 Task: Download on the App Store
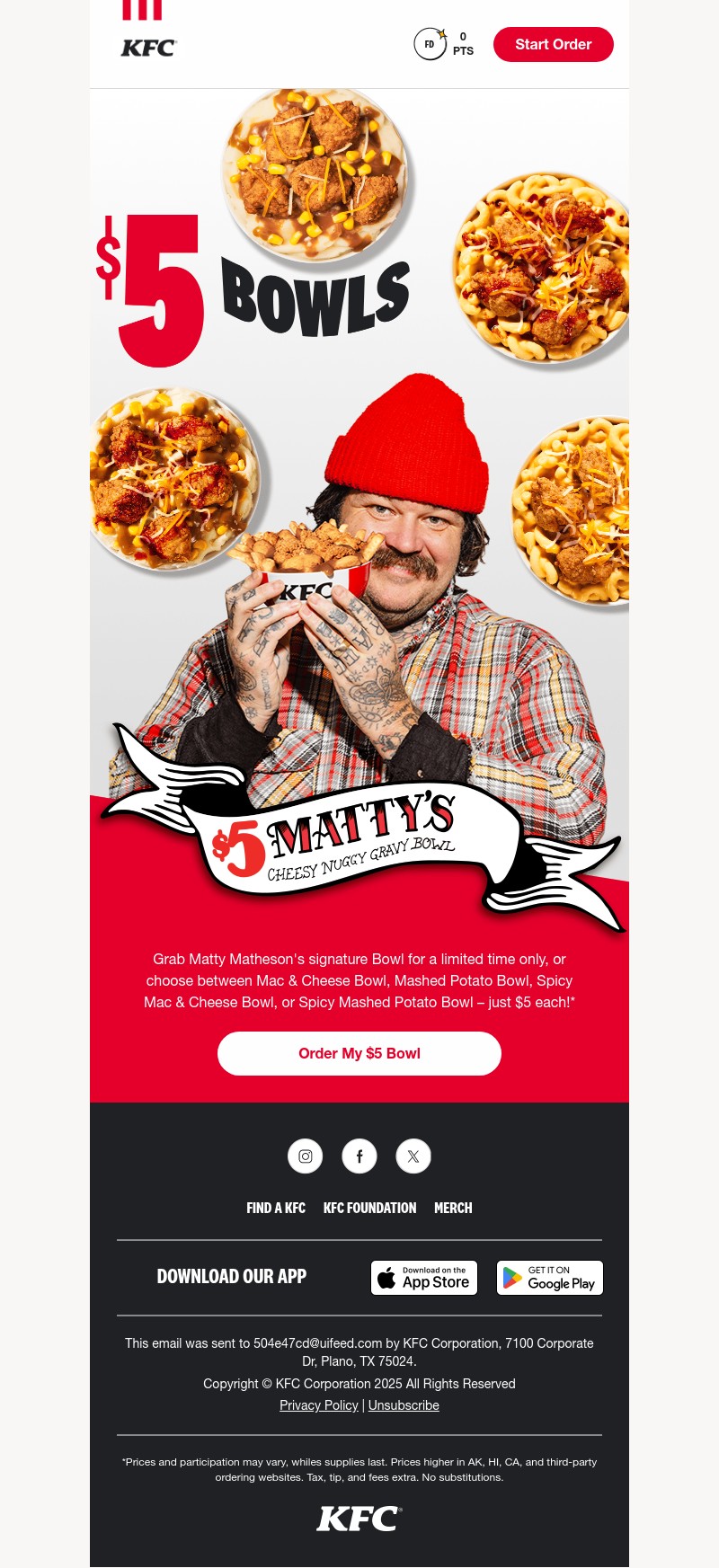coord(424,1278)
